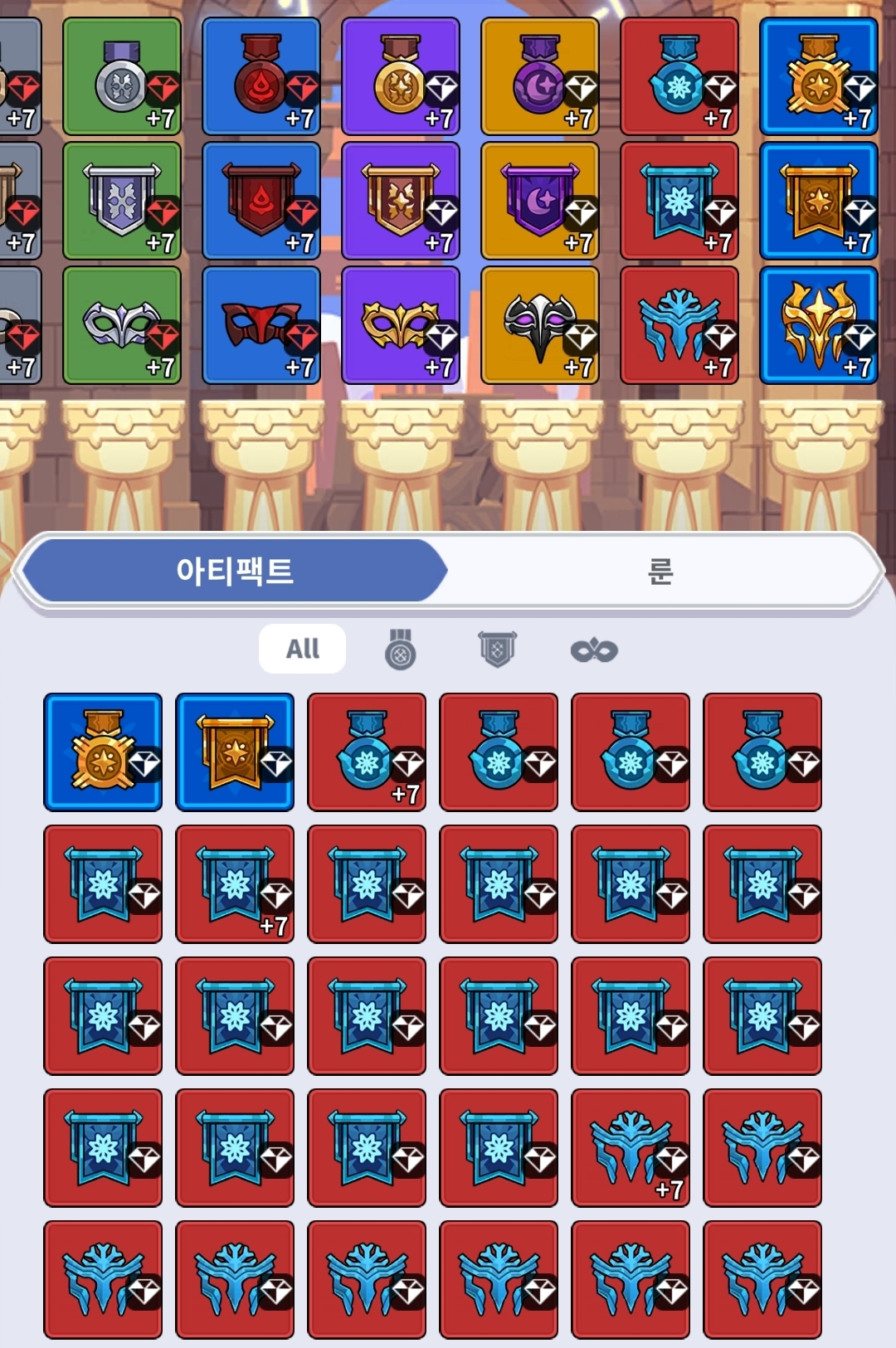Select the inventory snowflake banner marked +7
The width and height of the screenshot is (896, 1348).
[x=235, y=884]
